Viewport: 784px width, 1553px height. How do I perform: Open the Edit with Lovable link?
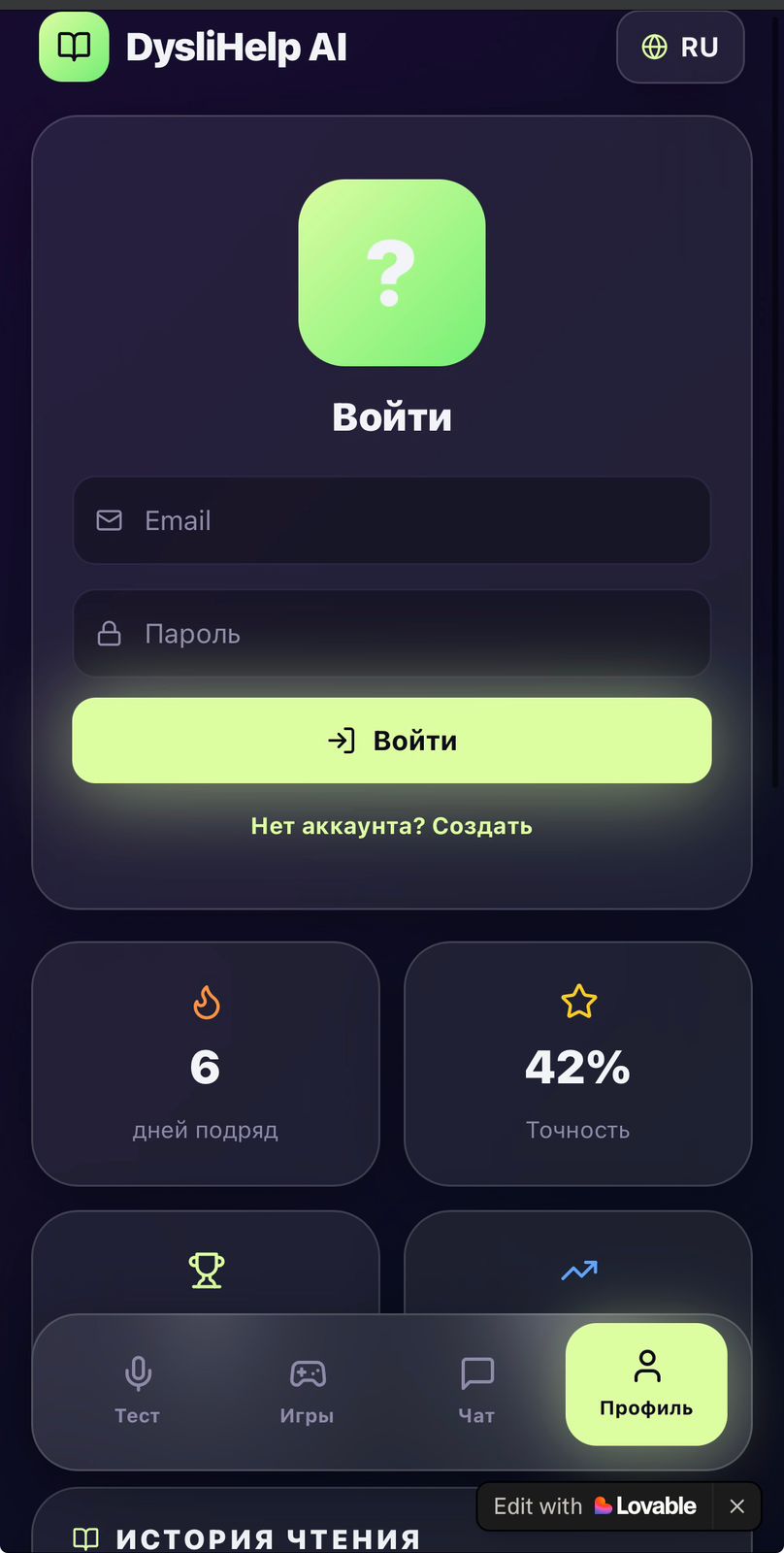[595, 1506]
